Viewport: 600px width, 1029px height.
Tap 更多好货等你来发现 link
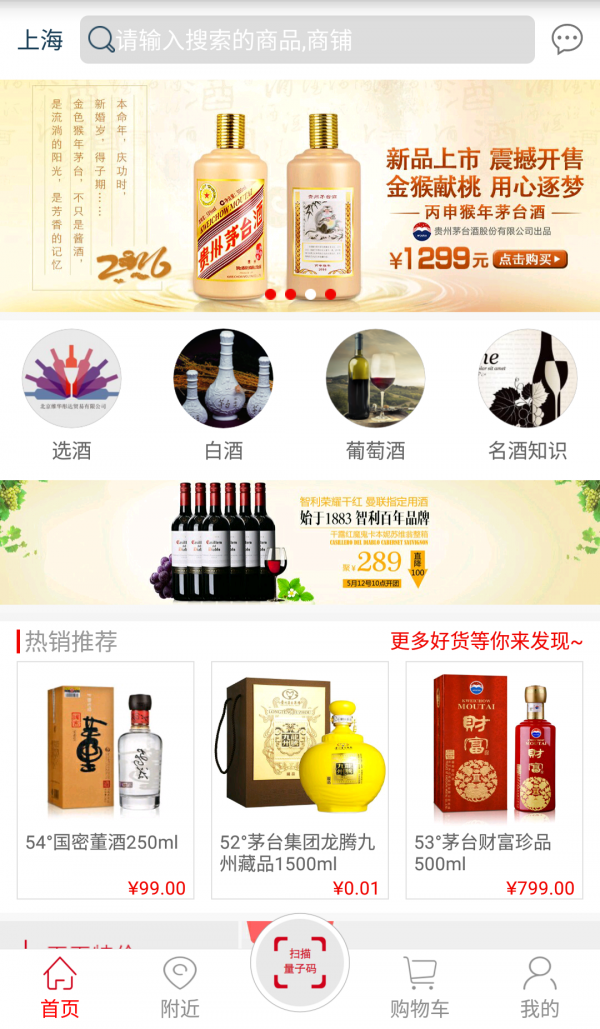click(486, 641)
